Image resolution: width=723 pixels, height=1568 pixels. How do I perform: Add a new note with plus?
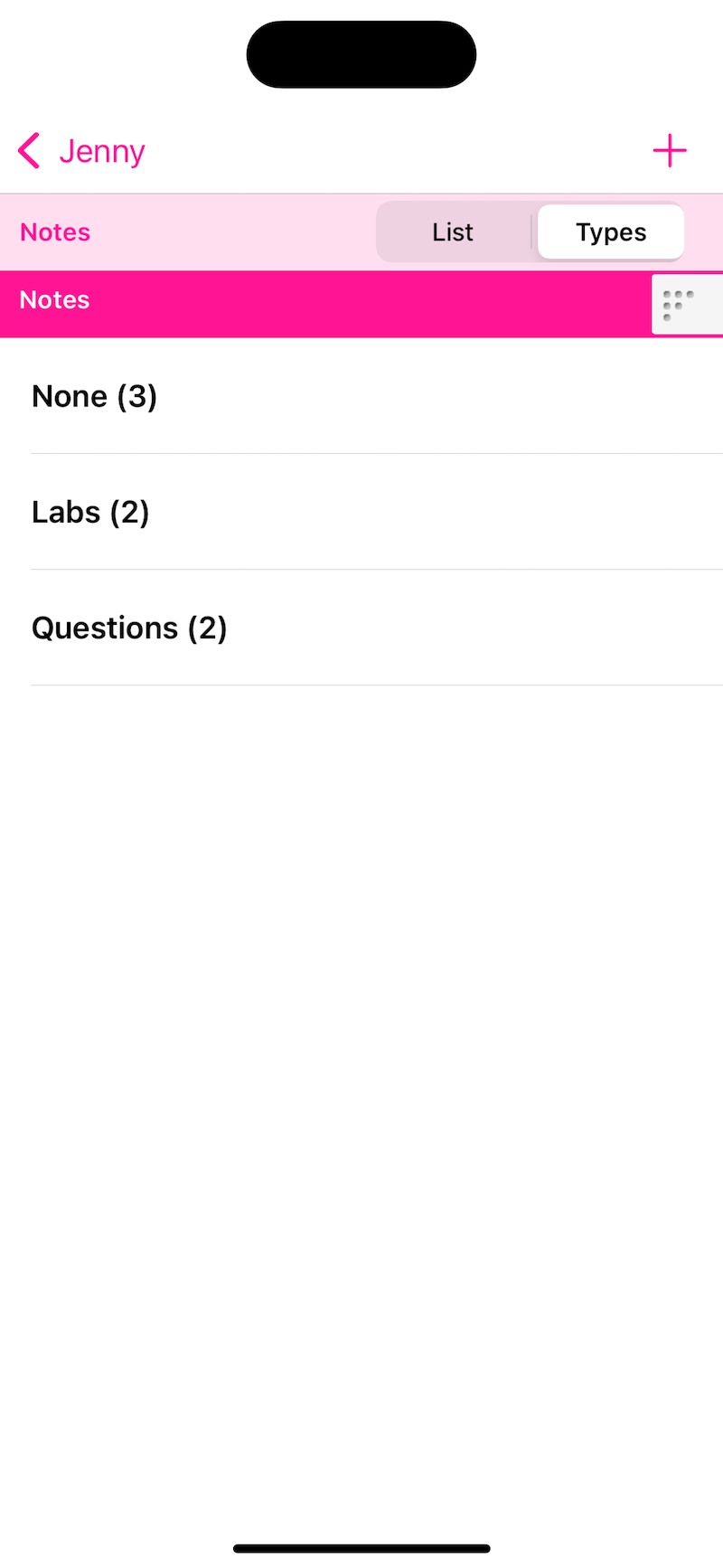pyautogui.click(x=670, y=151)
